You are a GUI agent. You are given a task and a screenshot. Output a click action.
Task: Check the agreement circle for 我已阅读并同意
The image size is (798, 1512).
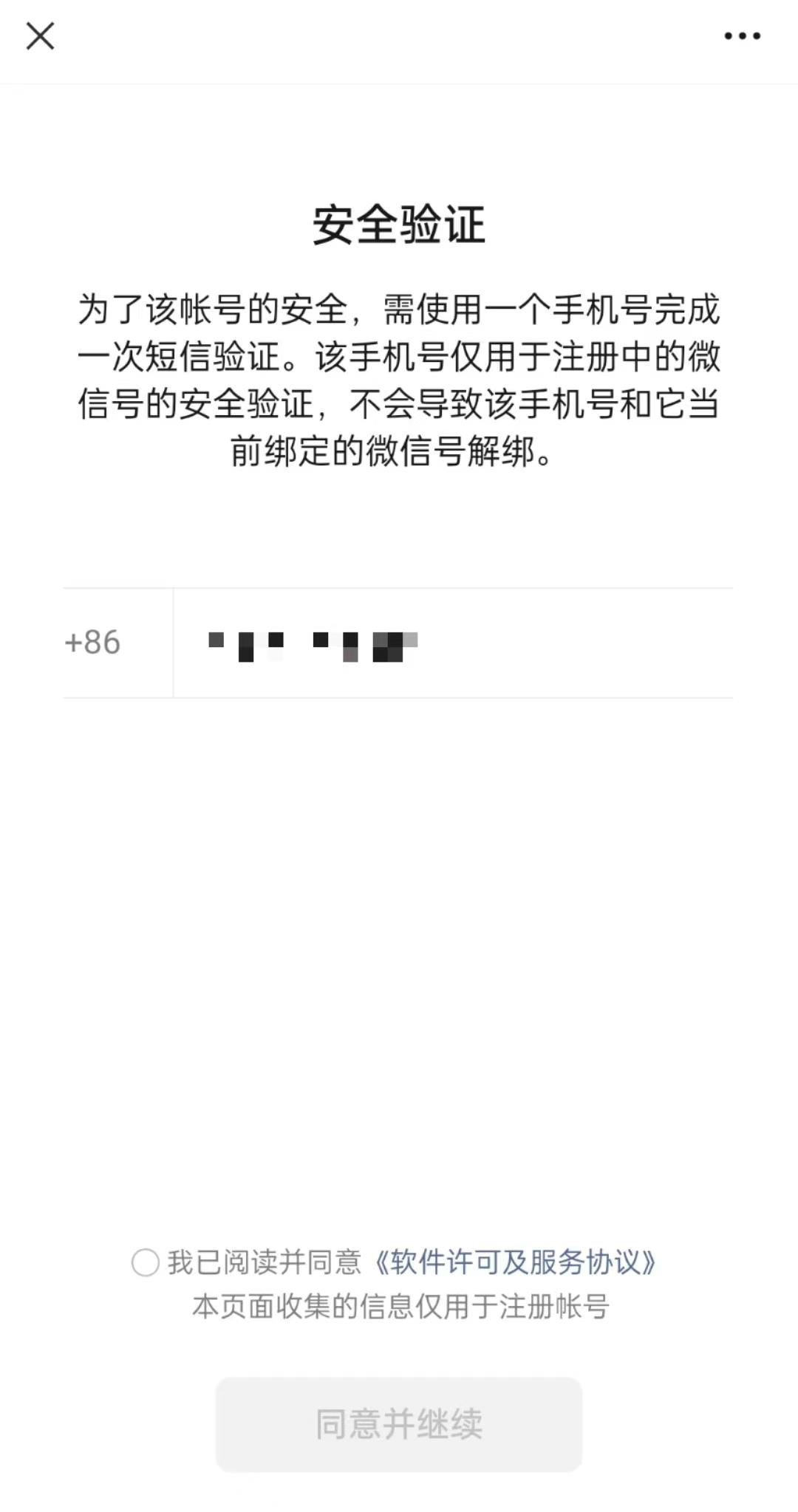point(146,1262)
